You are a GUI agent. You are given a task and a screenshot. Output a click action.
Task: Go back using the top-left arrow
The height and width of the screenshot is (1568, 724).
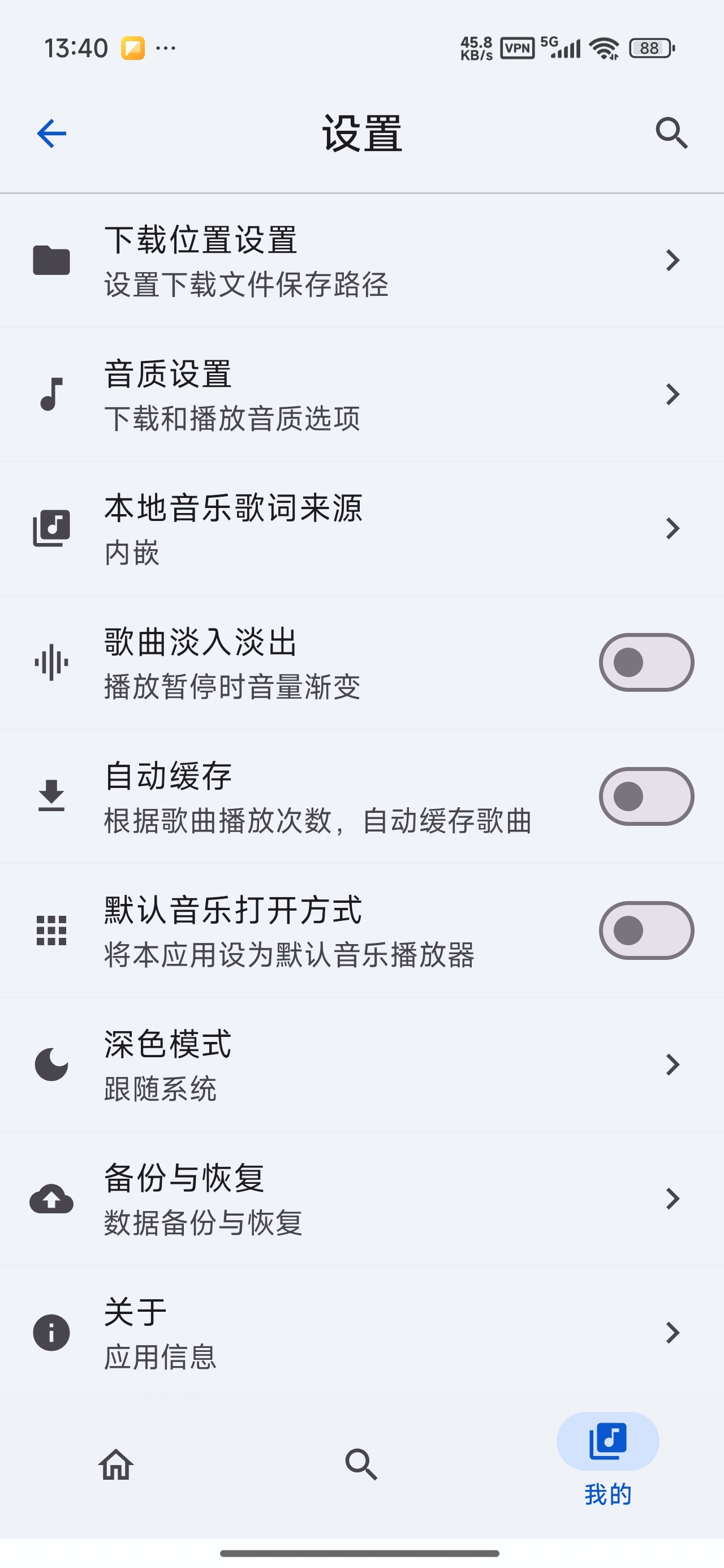(x=52, y=133)
